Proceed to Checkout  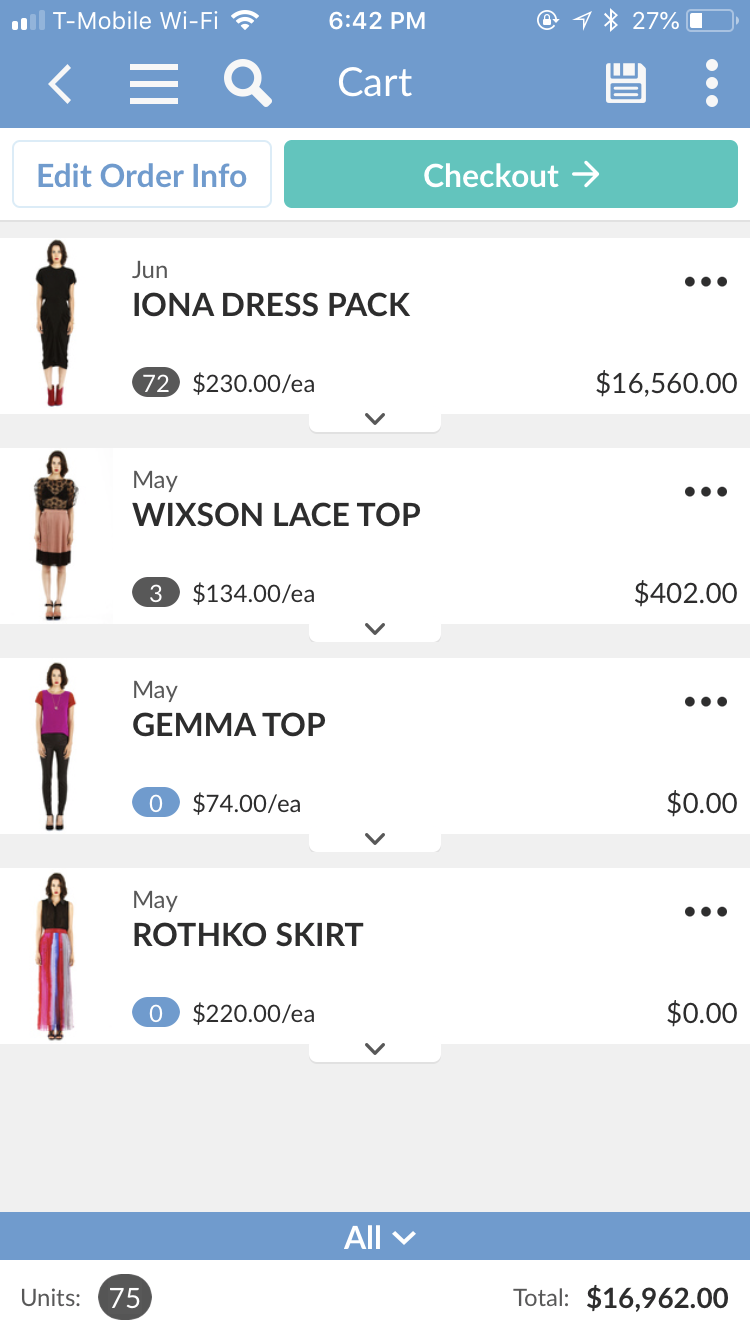point(511,175)
